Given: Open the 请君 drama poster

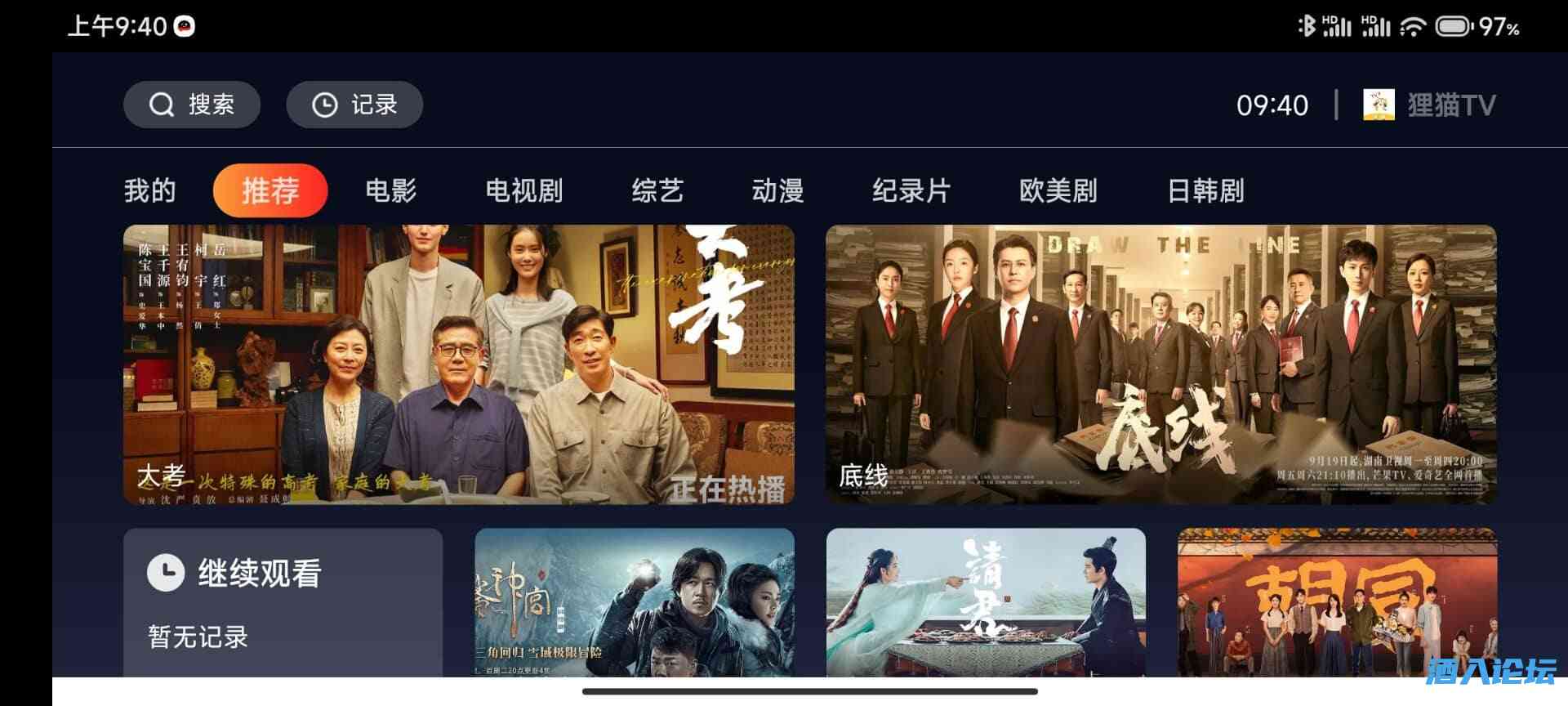Looking at the screenshot, I should (x=986, y=602).
